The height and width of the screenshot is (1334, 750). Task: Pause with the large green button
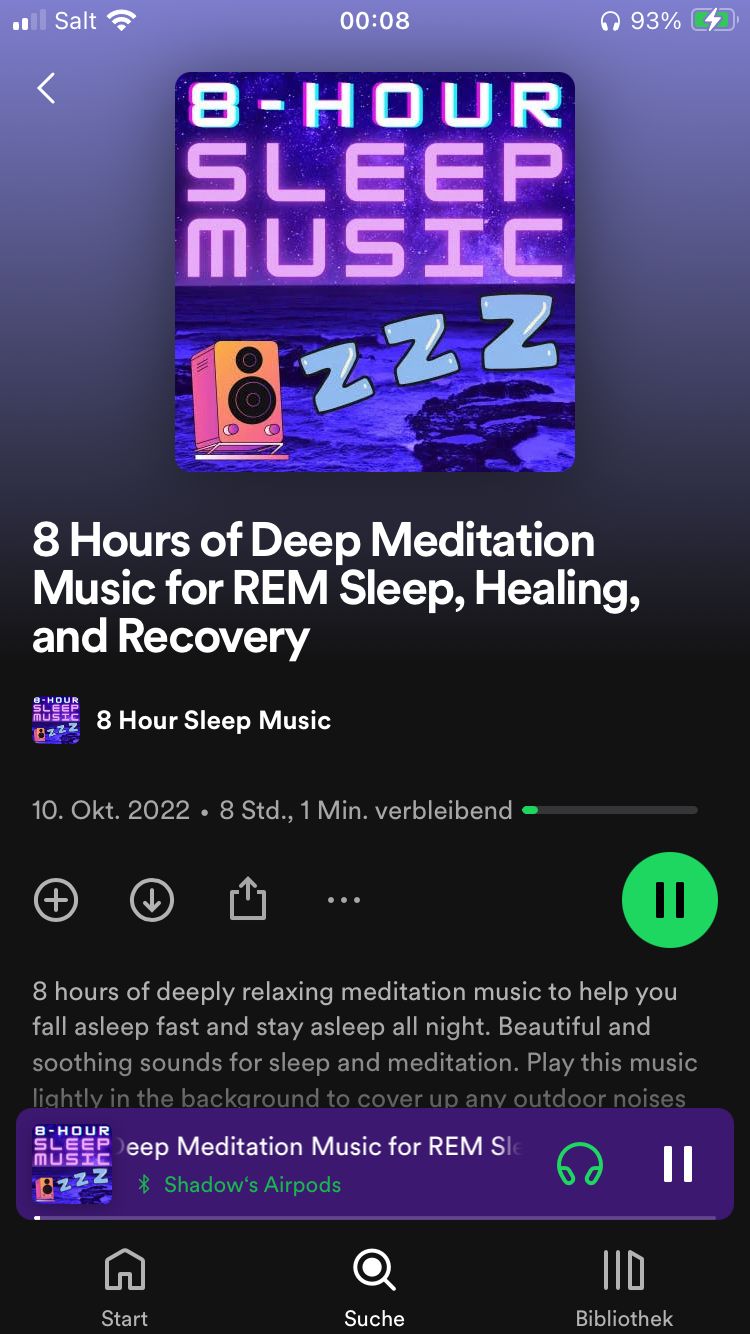669,900
